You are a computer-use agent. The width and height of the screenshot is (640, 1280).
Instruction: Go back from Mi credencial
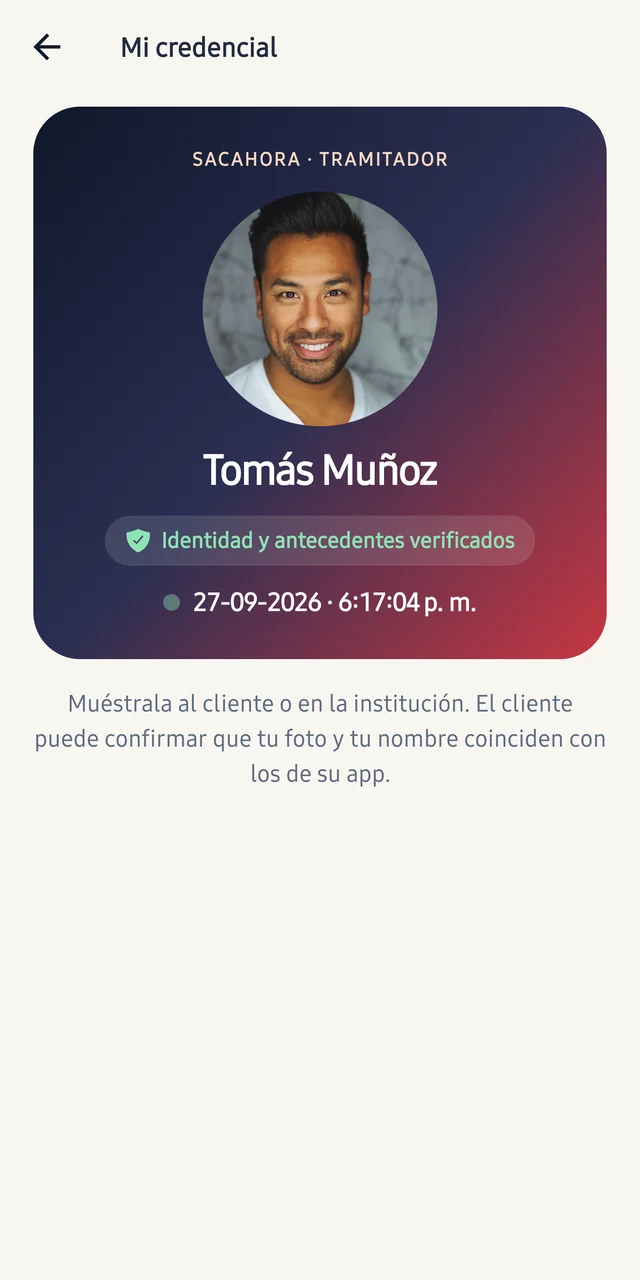click(x=47, y=47)
